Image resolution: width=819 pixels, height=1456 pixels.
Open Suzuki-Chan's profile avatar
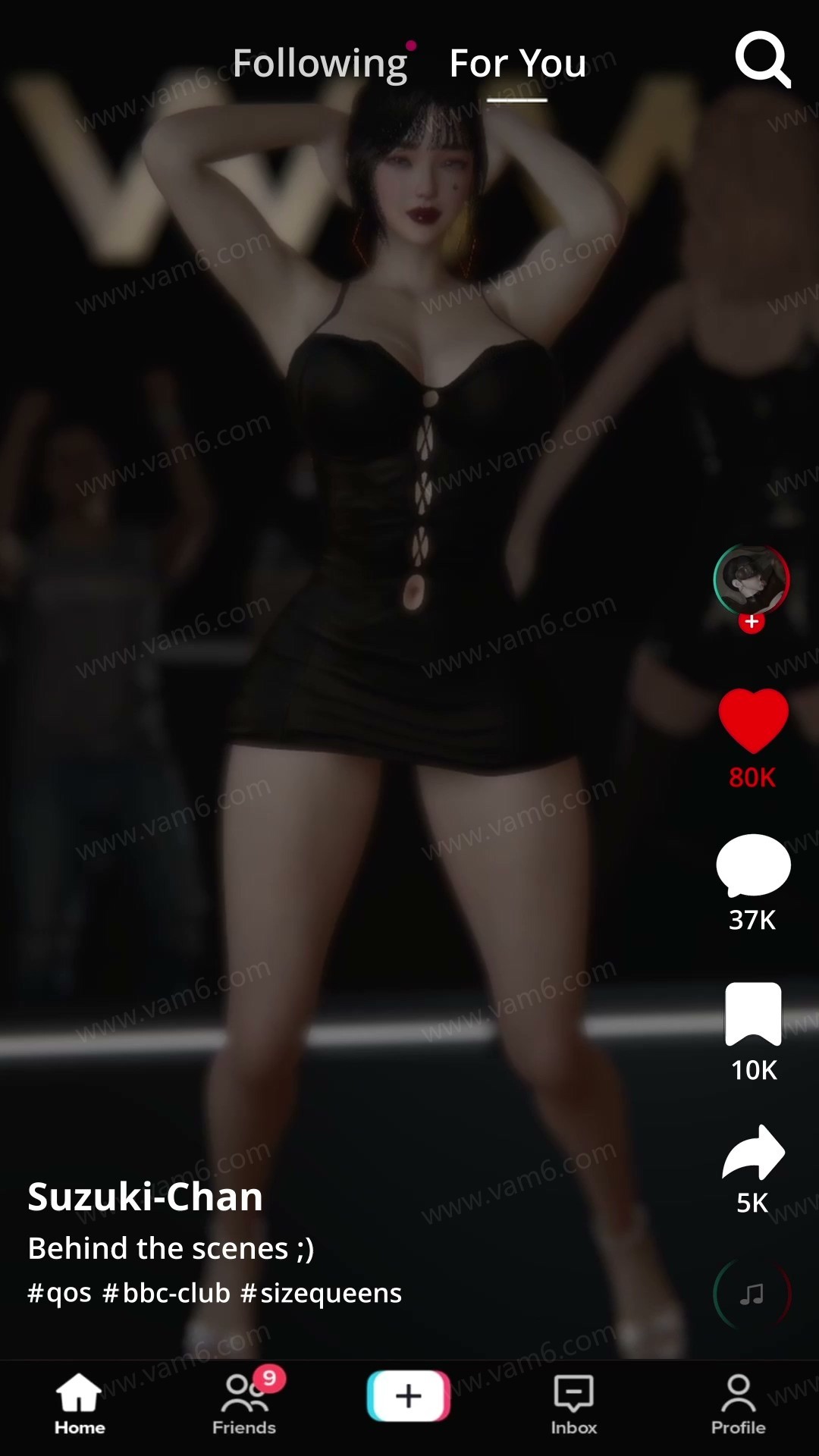[752, 579]
